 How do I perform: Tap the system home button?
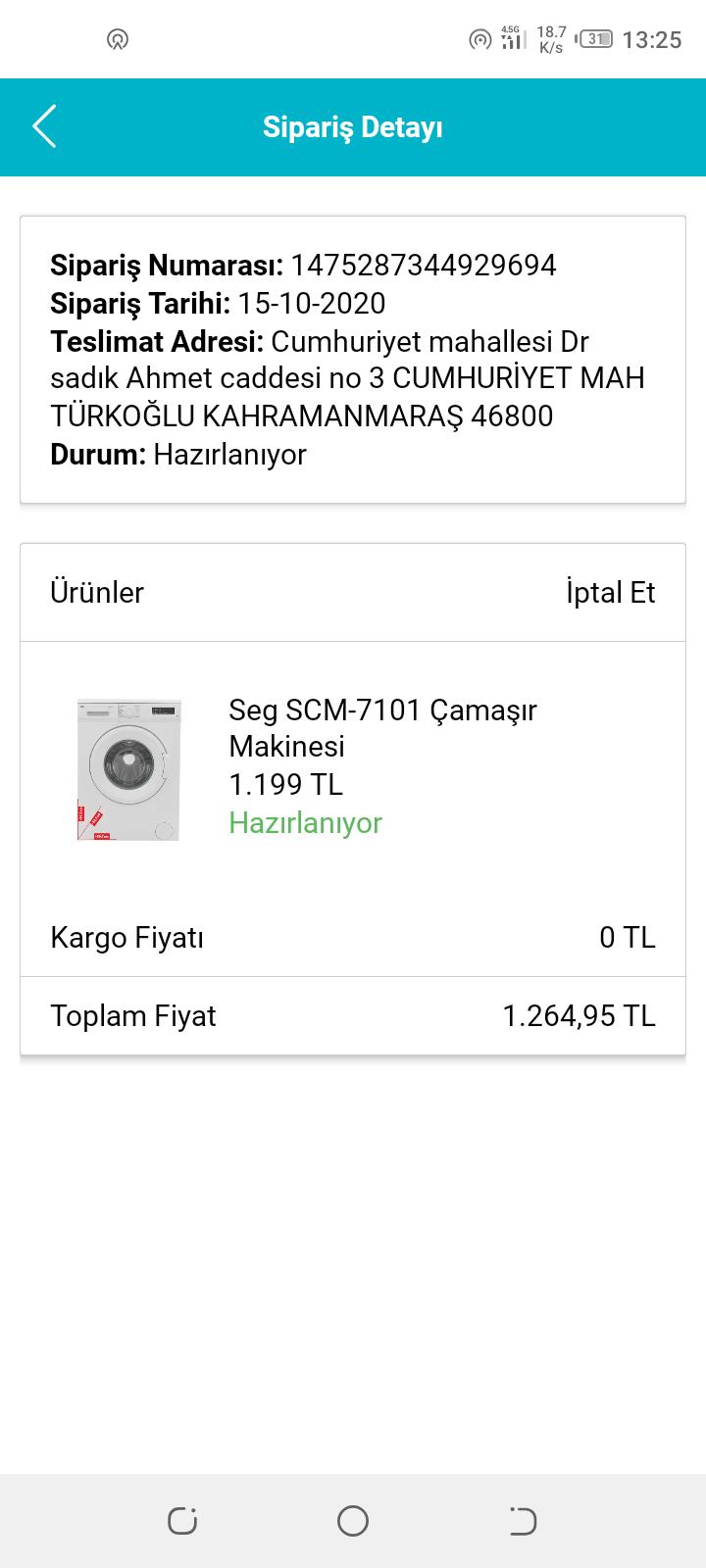[353, 1521]
